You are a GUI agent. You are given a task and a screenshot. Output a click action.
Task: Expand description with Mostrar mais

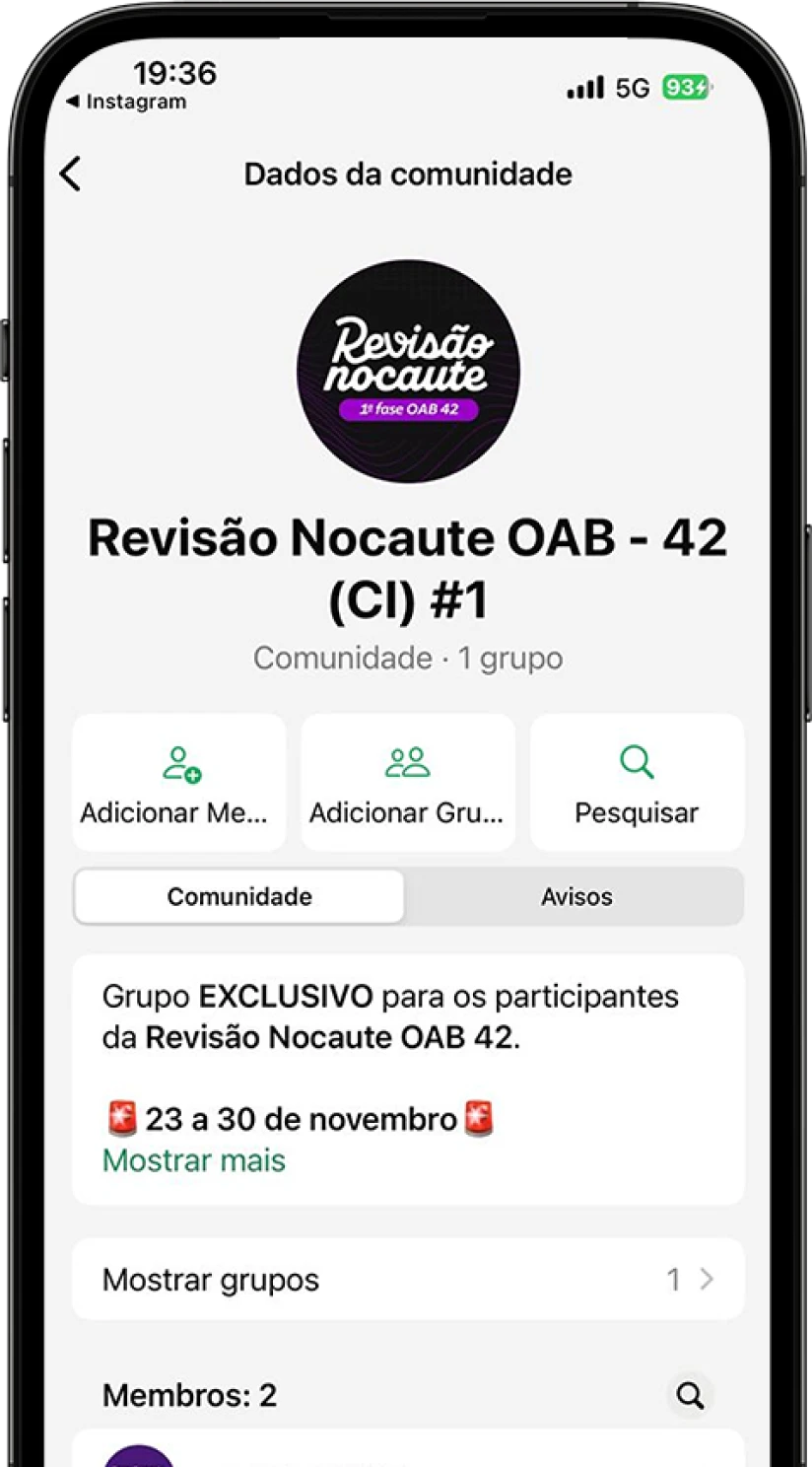(194, 1160)
